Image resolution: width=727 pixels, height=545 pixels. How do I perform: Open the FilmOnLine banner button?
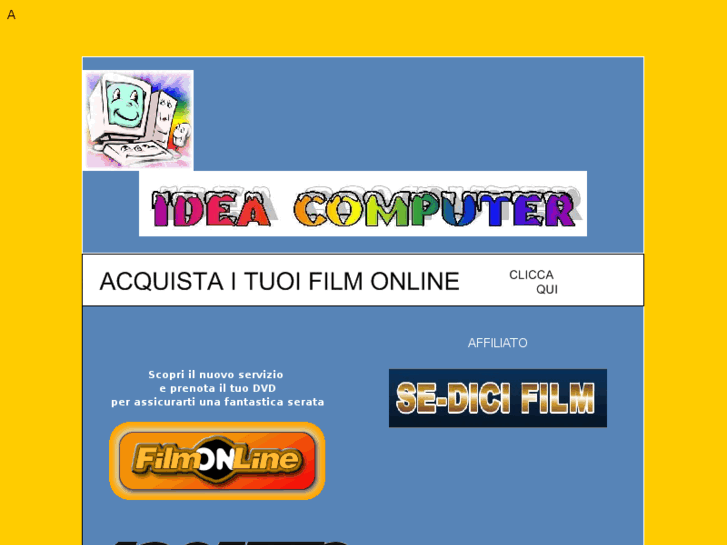(217, 461)
